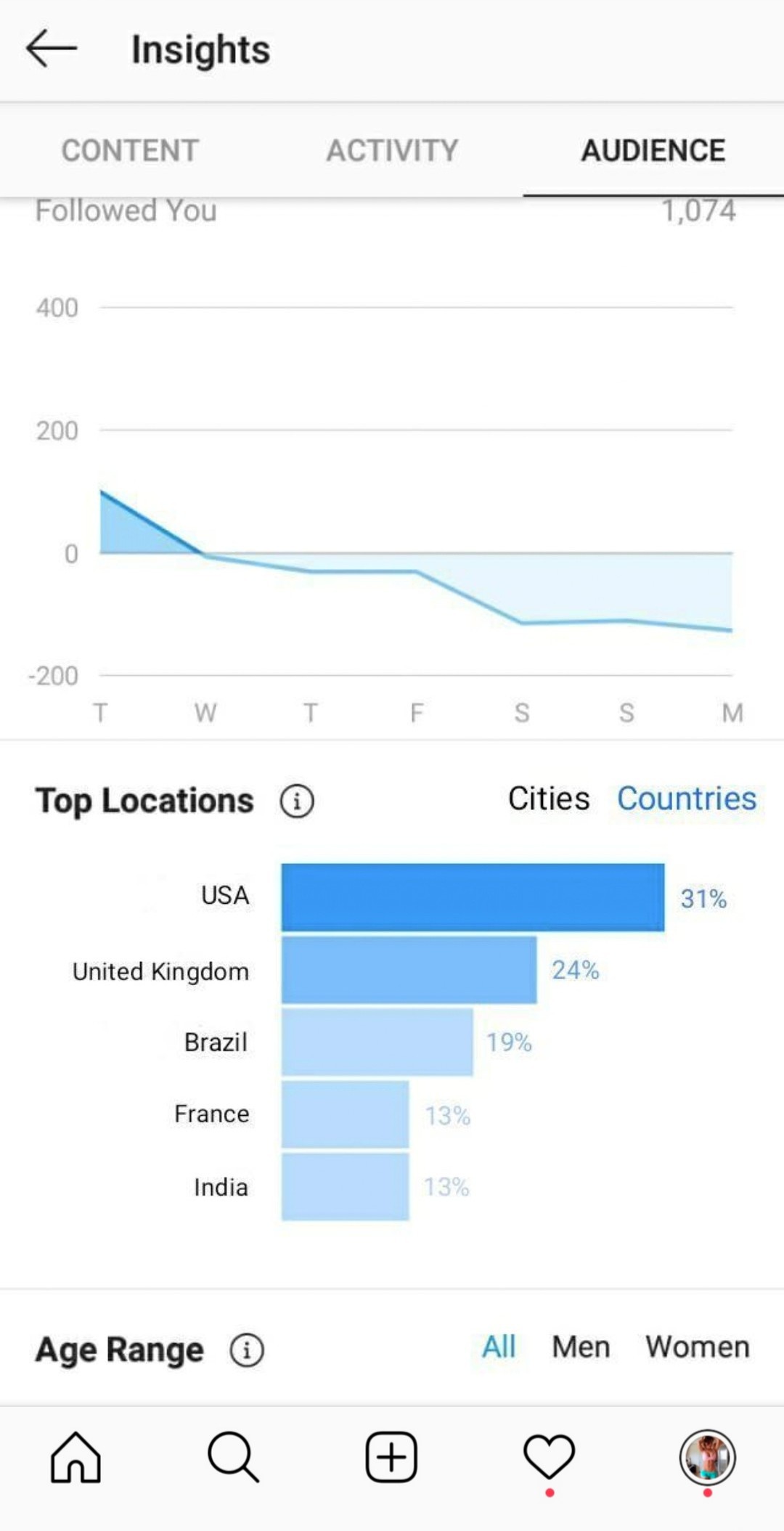Open the search and explore tab
The width and height of the screenshot is (784, 1531).
[233, 1457]
